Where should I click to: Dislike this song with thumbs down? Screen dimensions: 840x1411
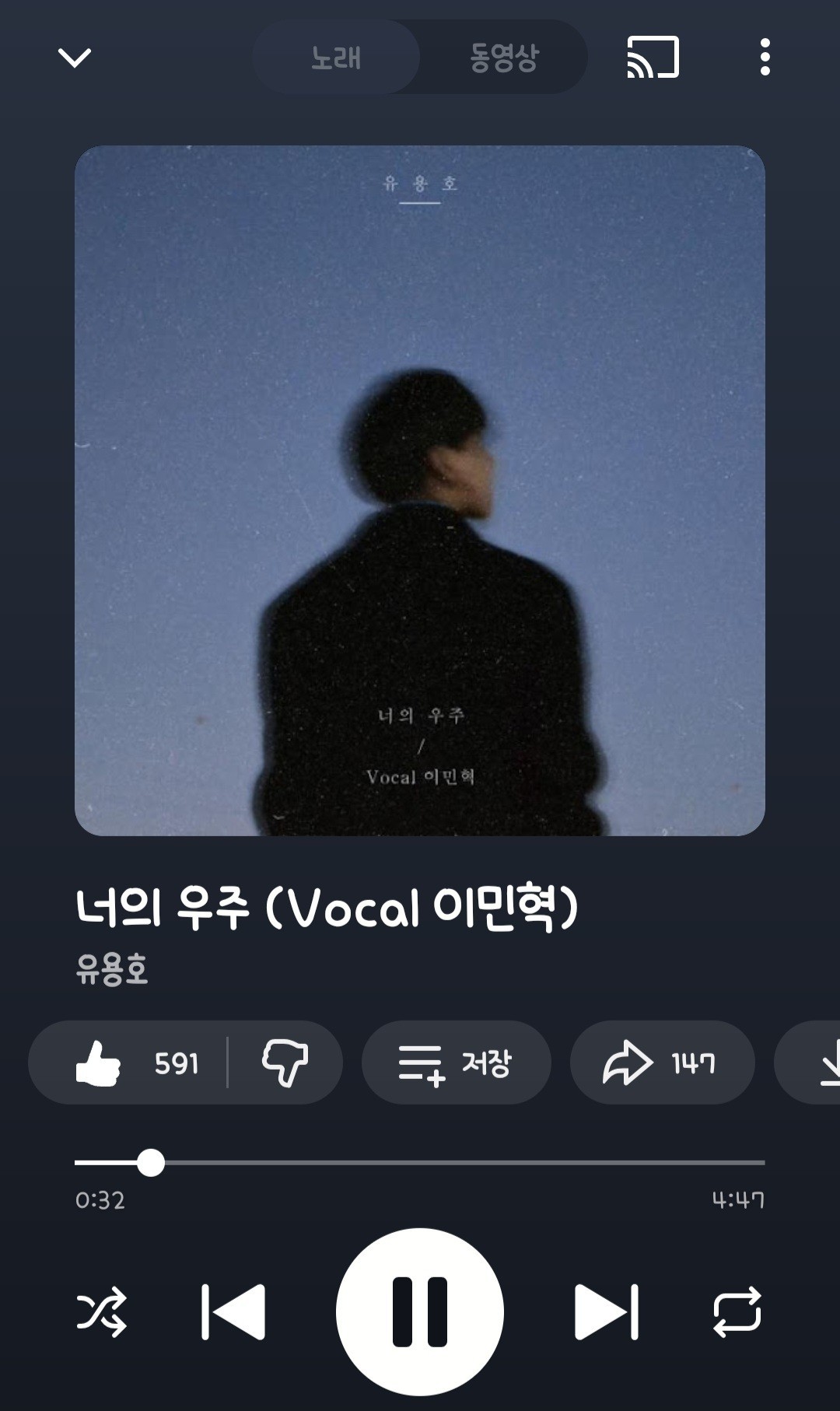285,1063
